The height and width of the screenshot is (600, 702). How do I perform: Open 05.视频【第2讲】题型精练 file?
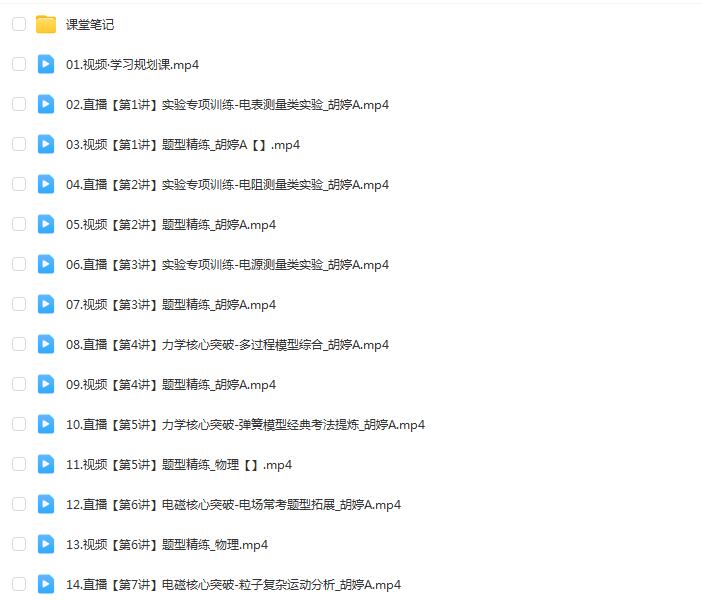171,224
